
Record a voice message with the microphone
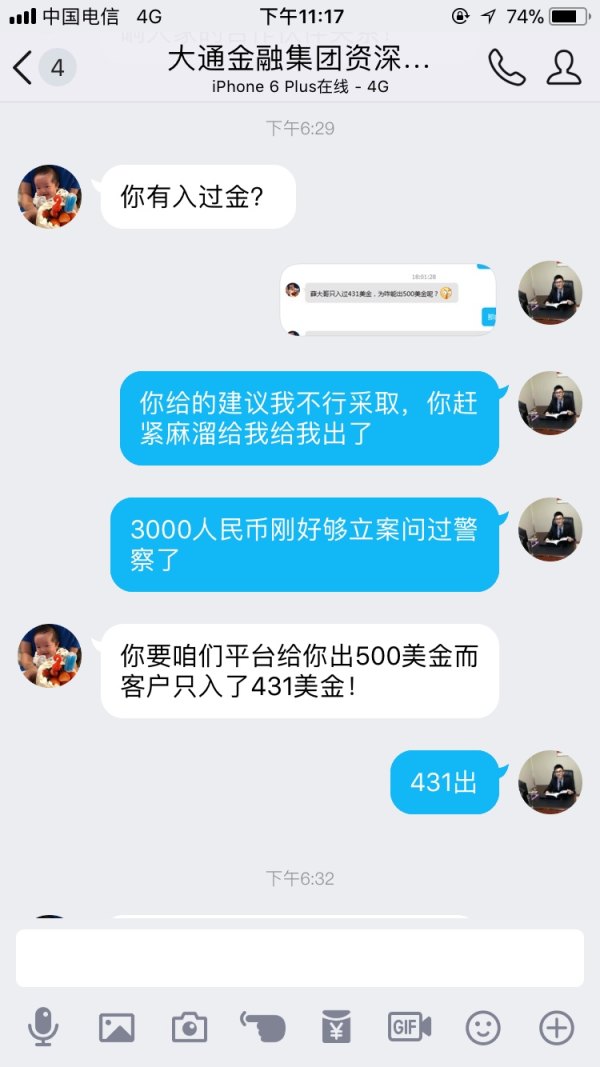point(42,1027)
